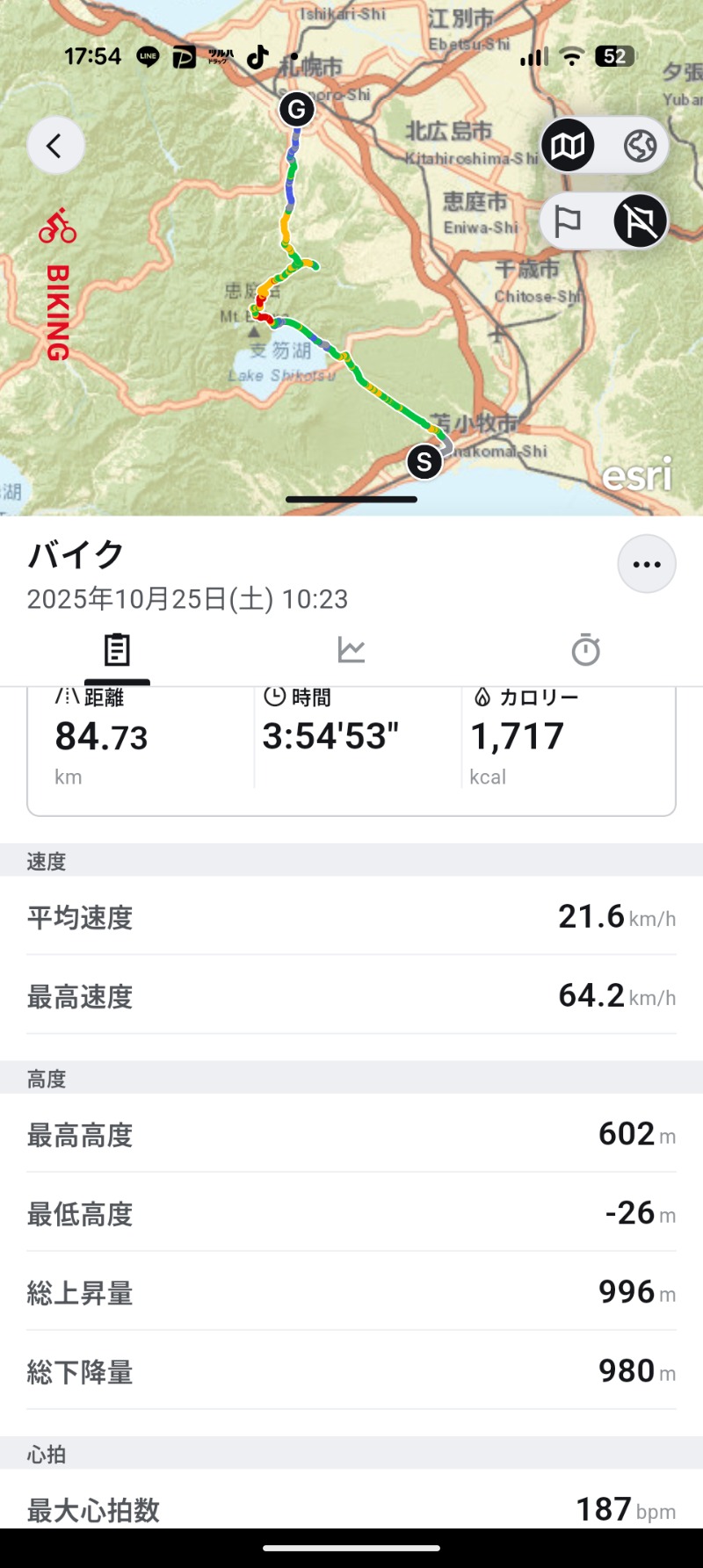Tap the TikTok icon in the status bar
Viewport: 703px width, 1568px height.
(x=257, y=56)
